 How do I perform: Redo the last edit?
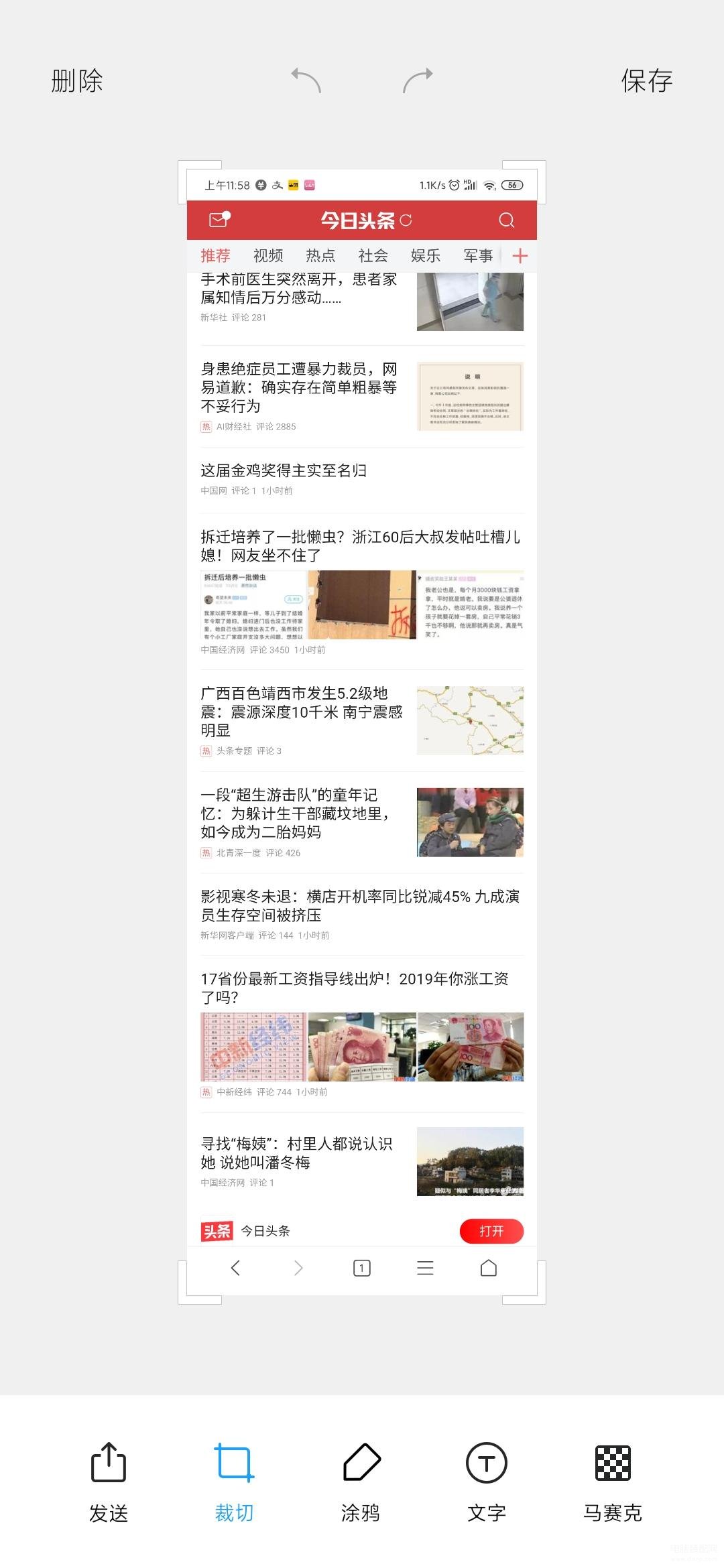418,80
